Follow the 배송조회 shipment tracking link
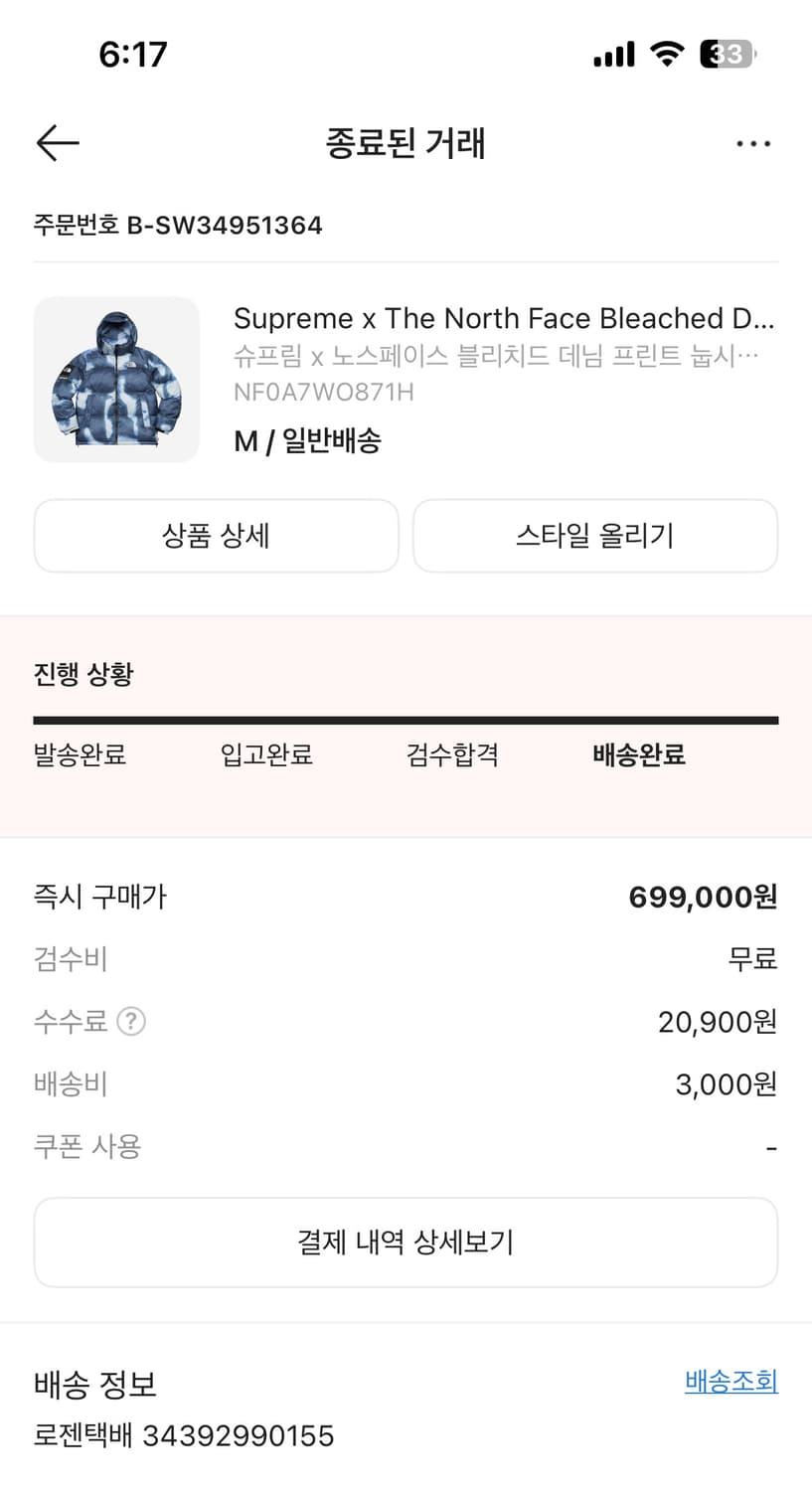 coord(731,1382)
